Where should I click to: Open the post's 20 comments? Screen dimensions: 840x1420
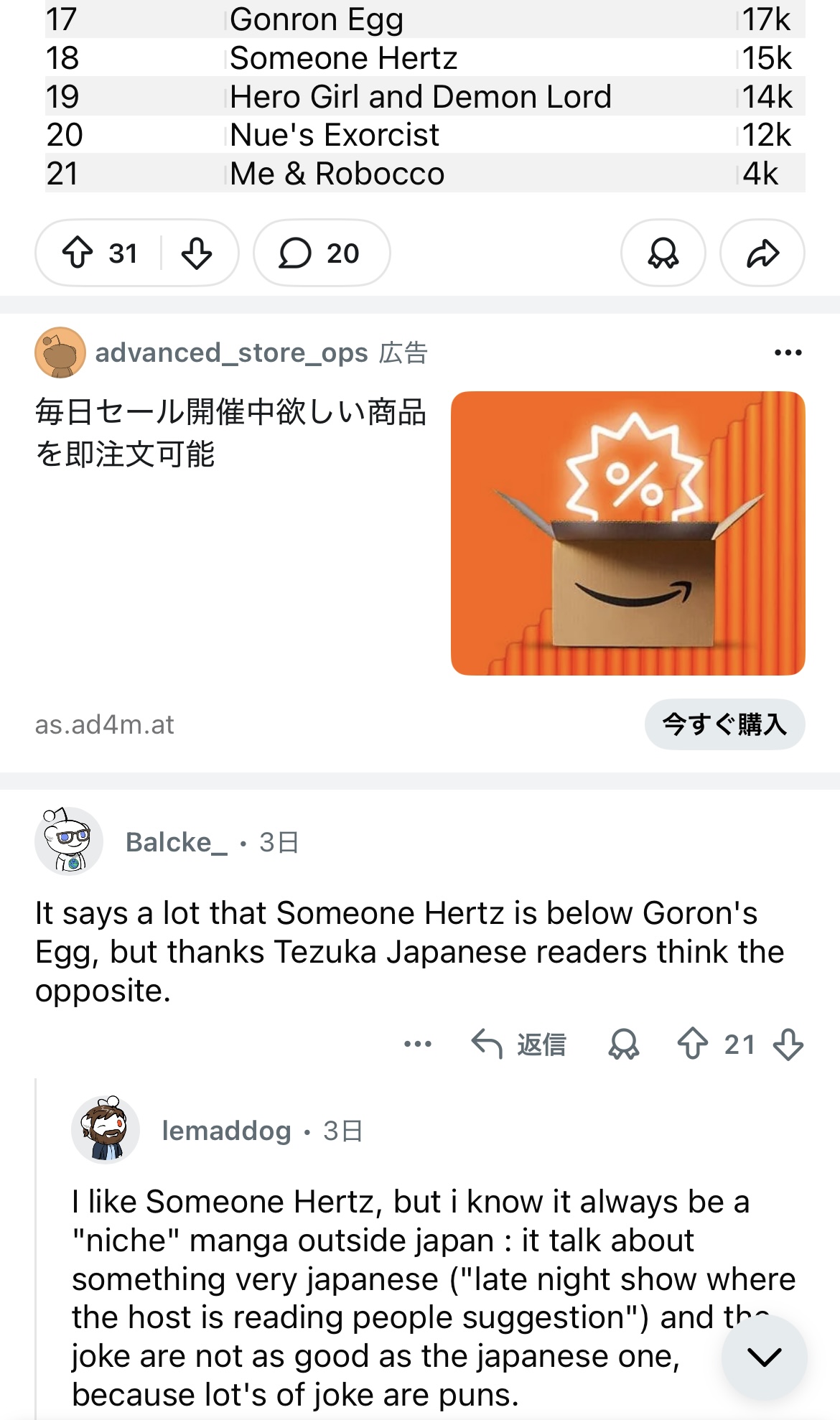(x=320, y=253)
